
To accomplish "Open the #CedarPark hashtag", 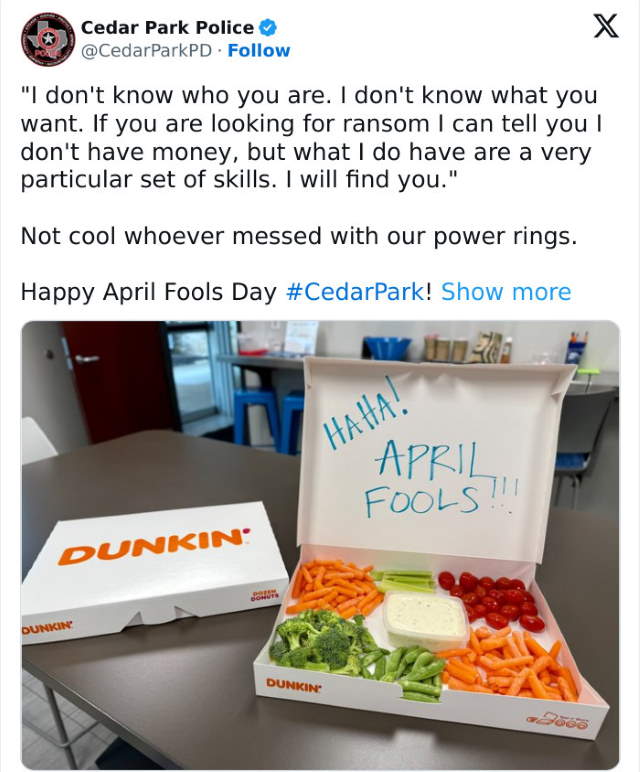I will coord(355,292).
